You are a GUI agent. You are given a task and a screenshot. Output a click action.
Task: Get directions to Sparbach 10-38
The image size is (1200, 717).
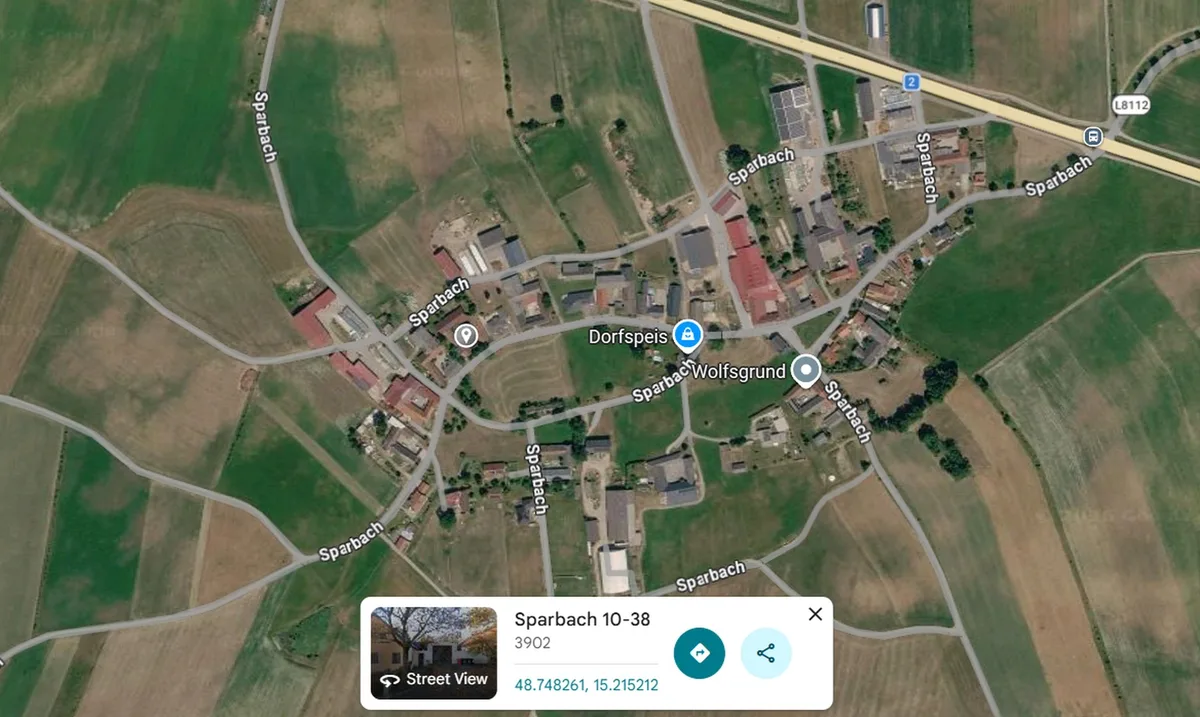pos(699,653)
